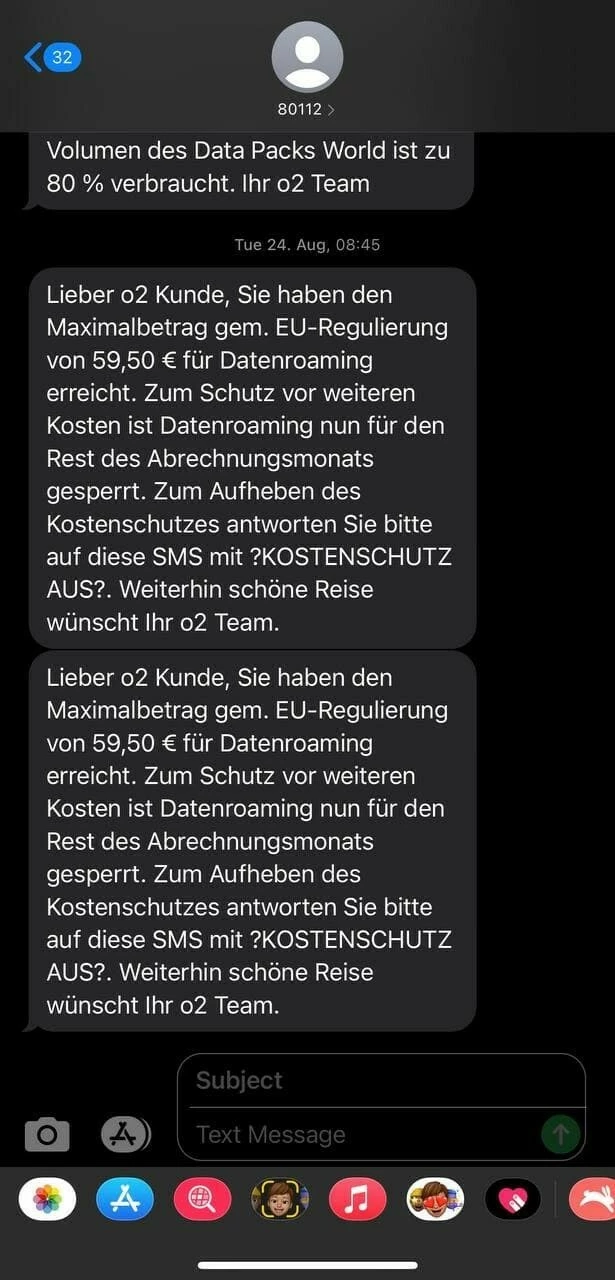Open the #images search app
The width and height of the screenshot is (615, 1280).
click(x=202, y=1199)
